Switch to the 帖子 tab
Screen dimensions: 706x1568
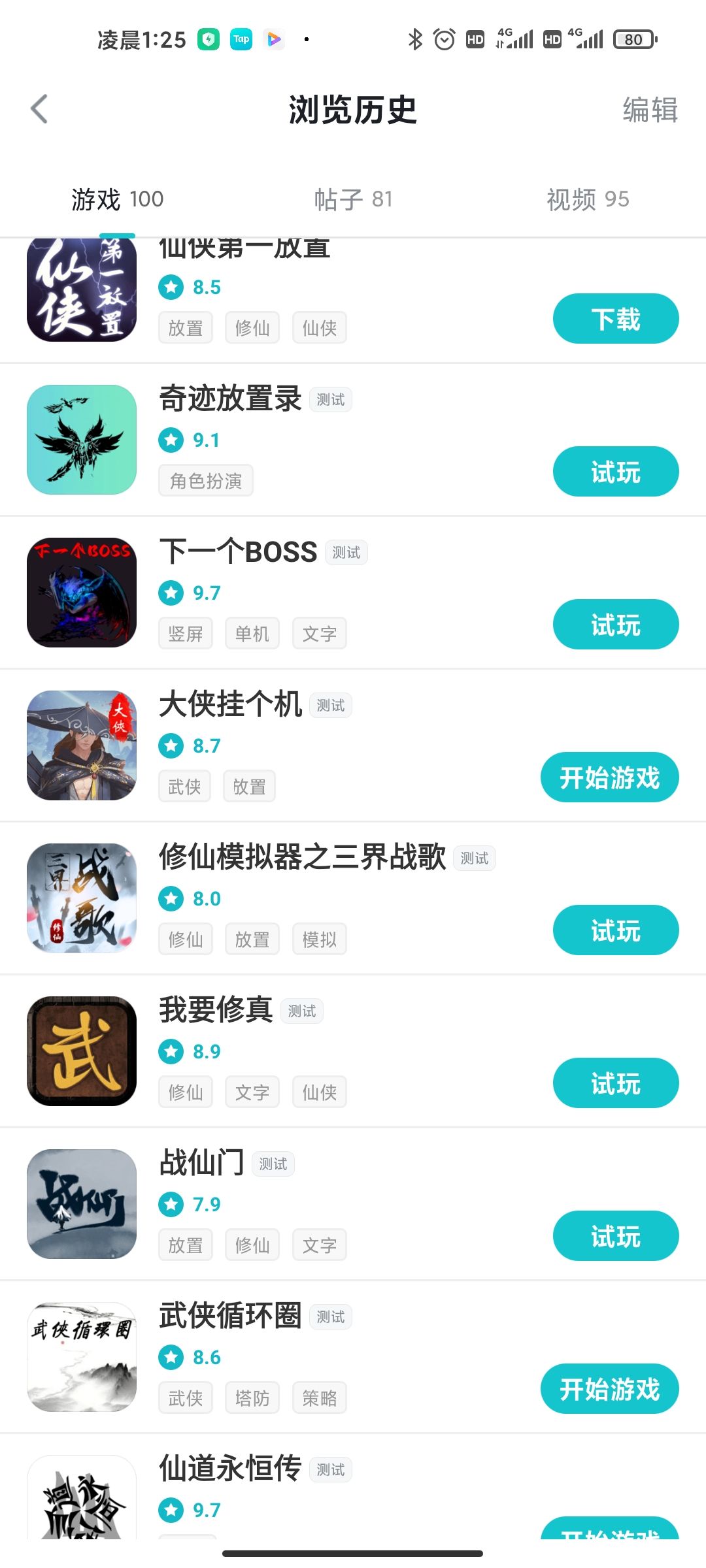coord(353,199)
